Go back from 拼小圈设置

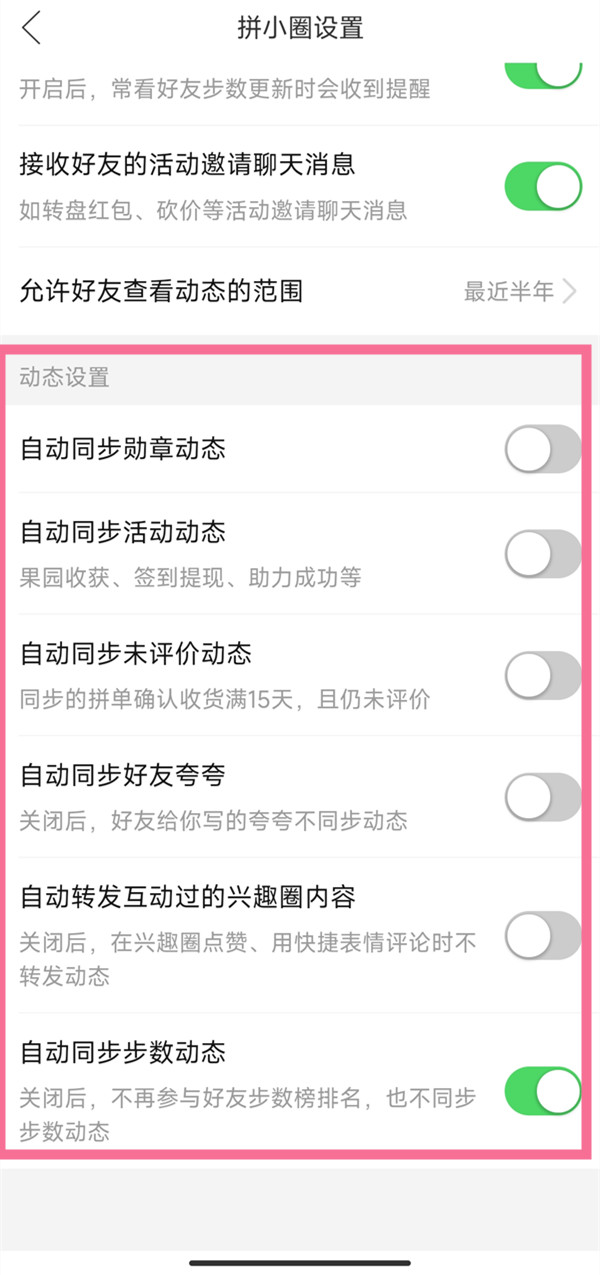click(x=32, y=28)
